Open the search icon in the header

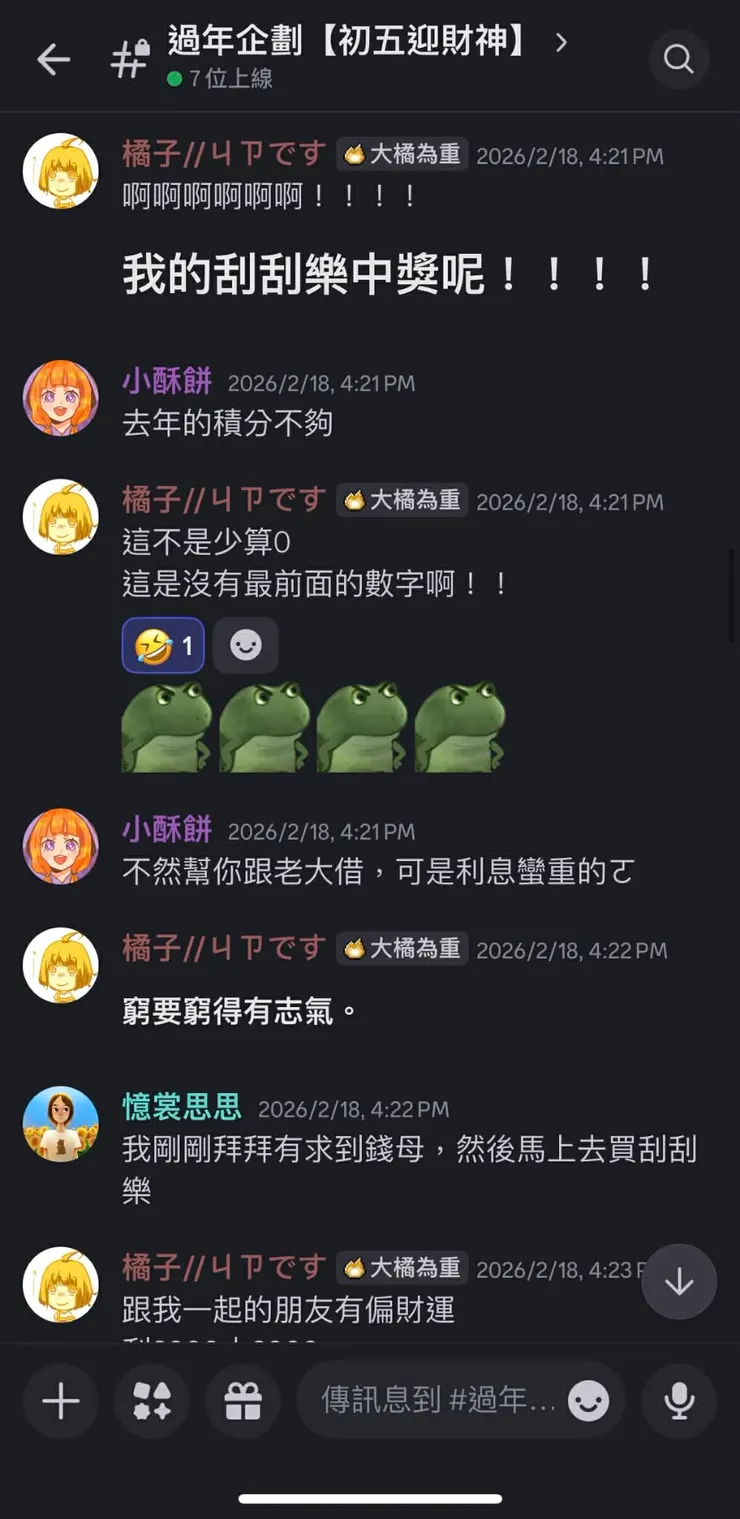click(x=679, y=59)
